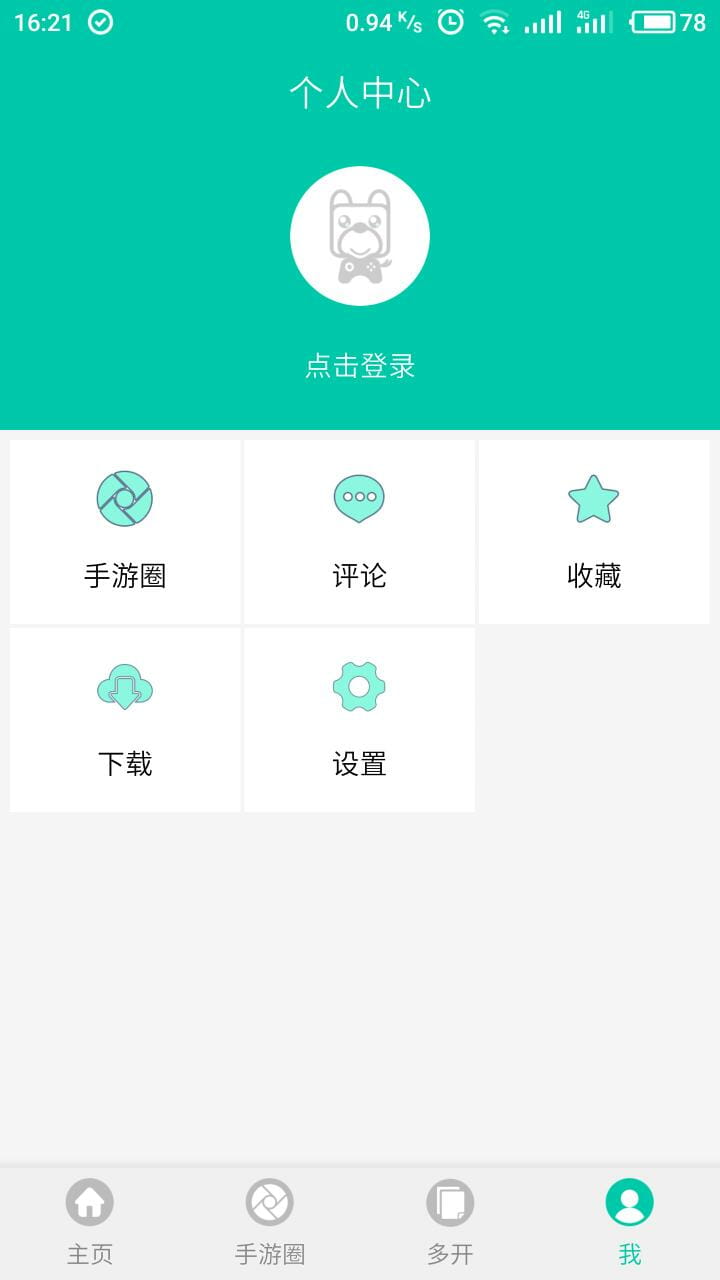Image resolution: width=720 pixels, height=1280 pixels.
Task: Select the 多开 multi-open icon
Action: (449, 1202)
